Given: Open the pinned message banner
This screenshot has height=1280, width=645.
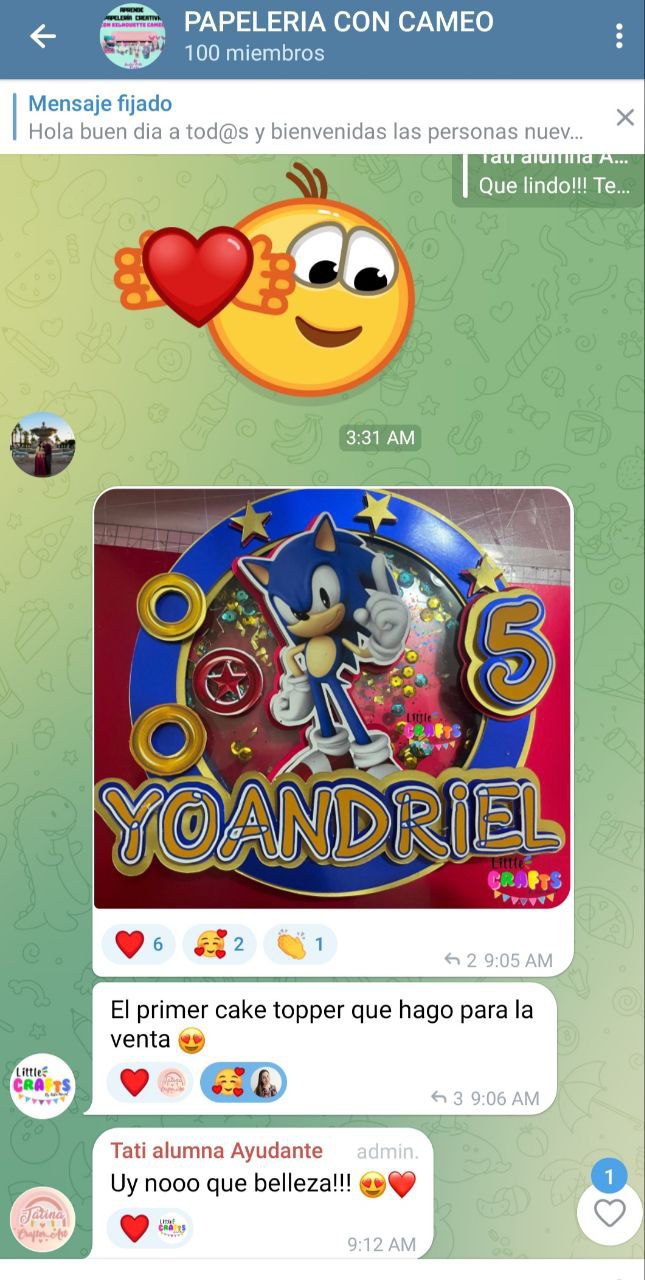Looking at the screenshot, I should coord(305,118).
